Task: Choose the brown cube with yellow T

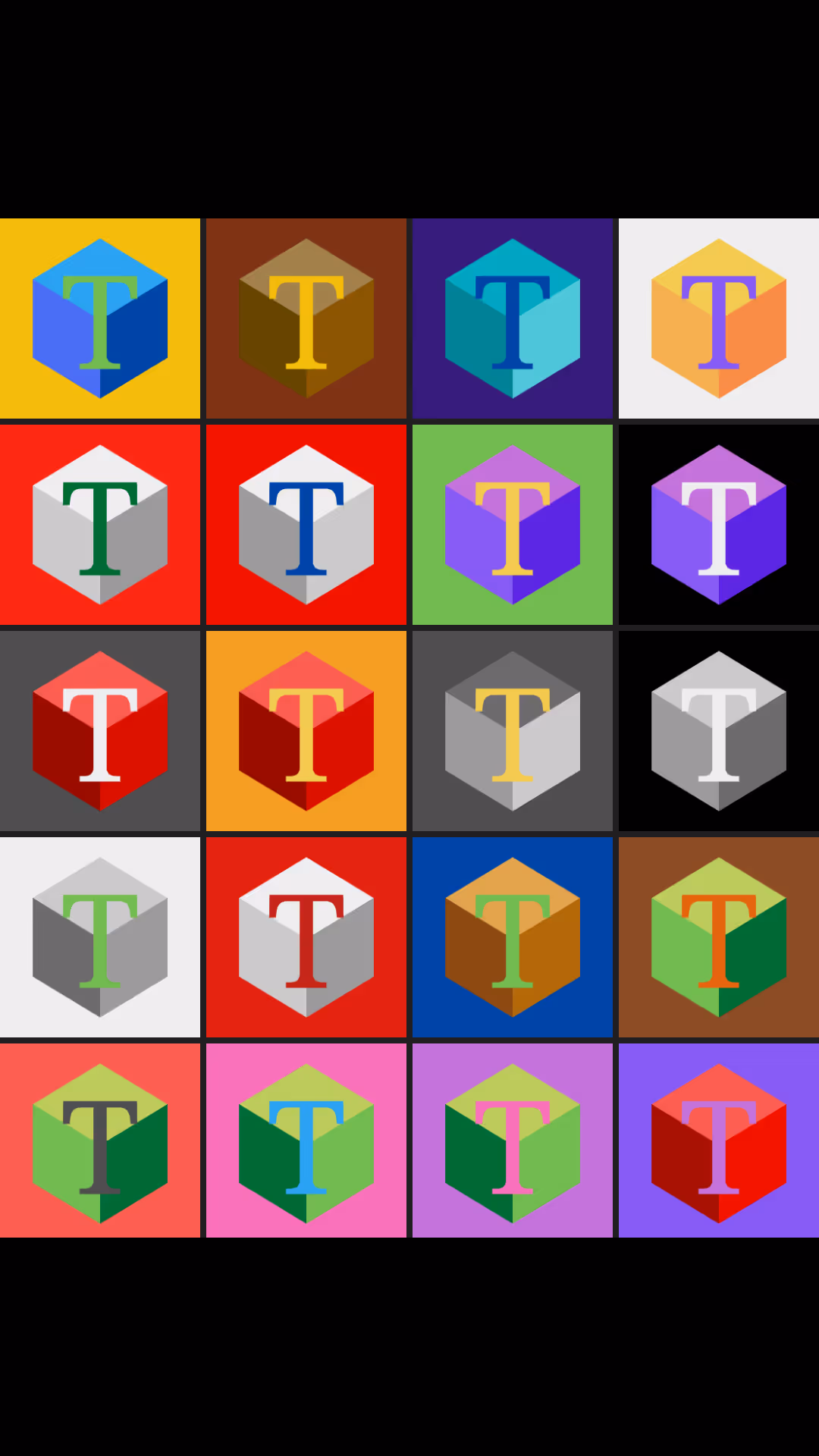Action: tap(306, 318)
